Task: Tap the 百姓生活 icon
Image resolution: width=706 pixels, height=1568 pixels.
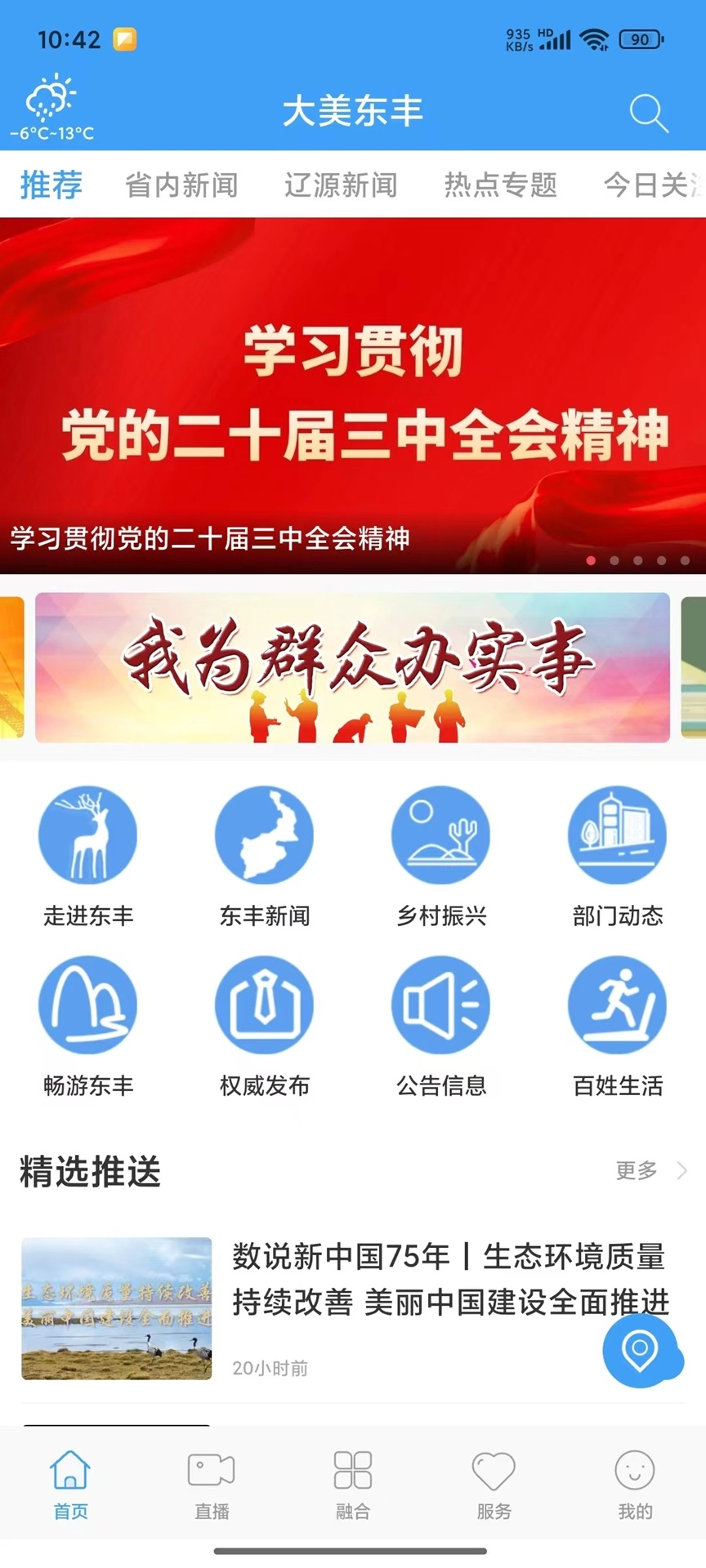Action: click(617, 1005)
